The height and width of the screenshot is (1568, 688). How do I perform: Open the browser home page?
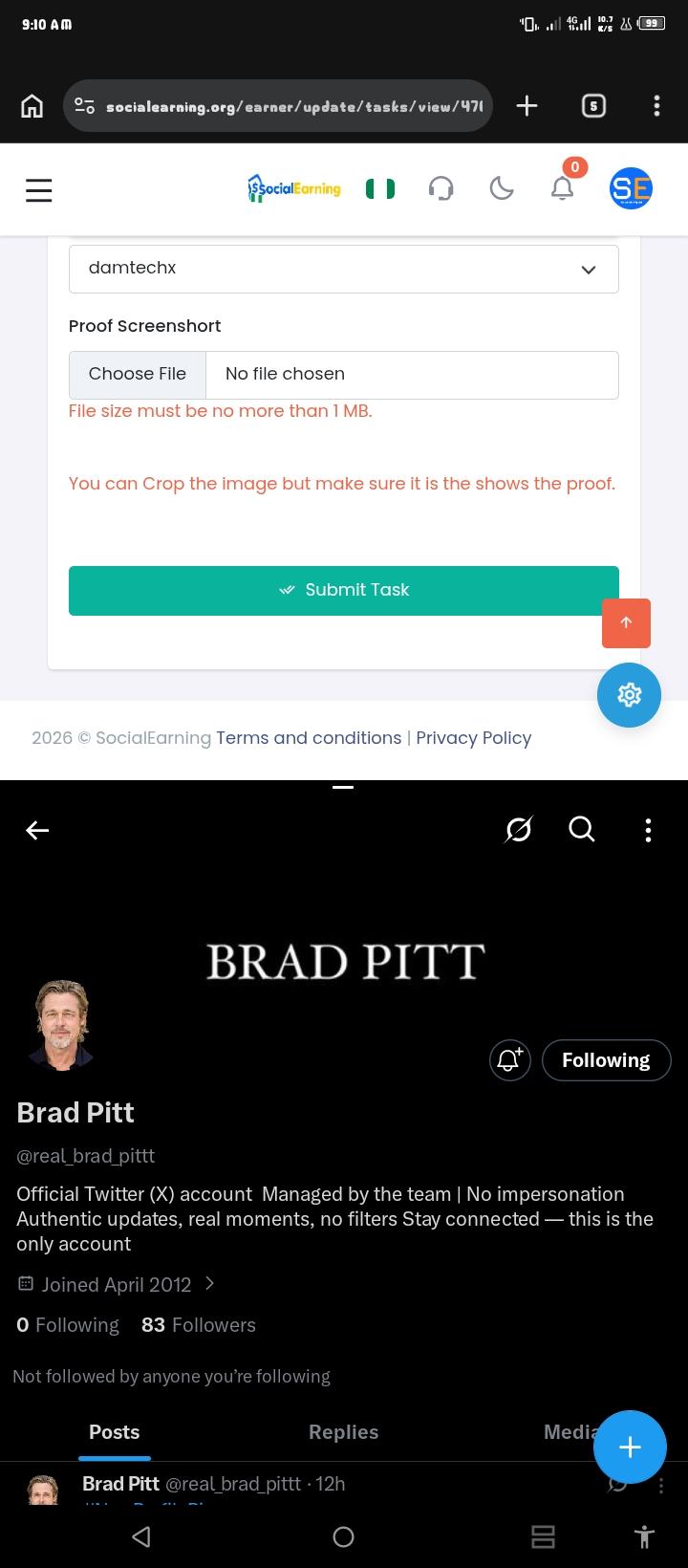(32, 106)
